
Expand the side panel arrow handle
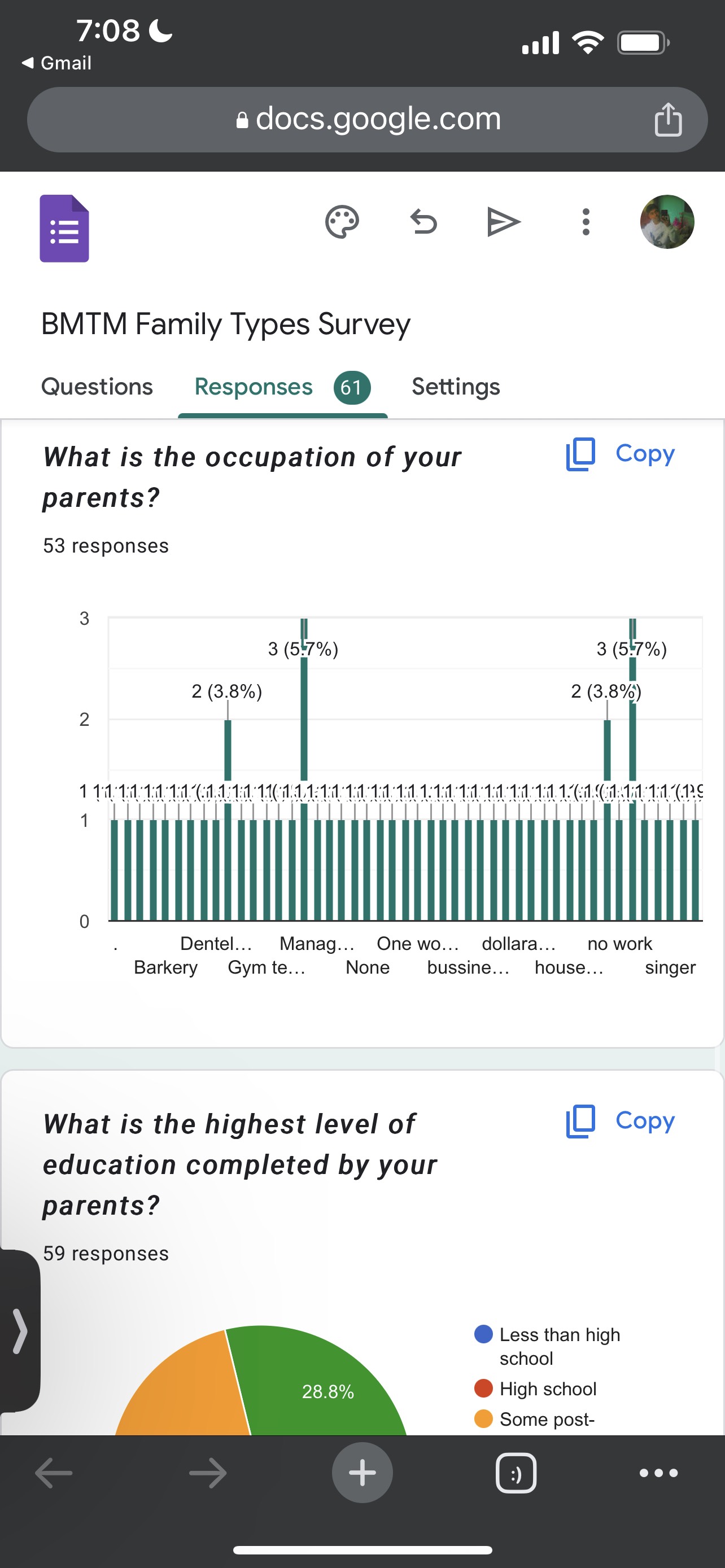pos(19,1330)
